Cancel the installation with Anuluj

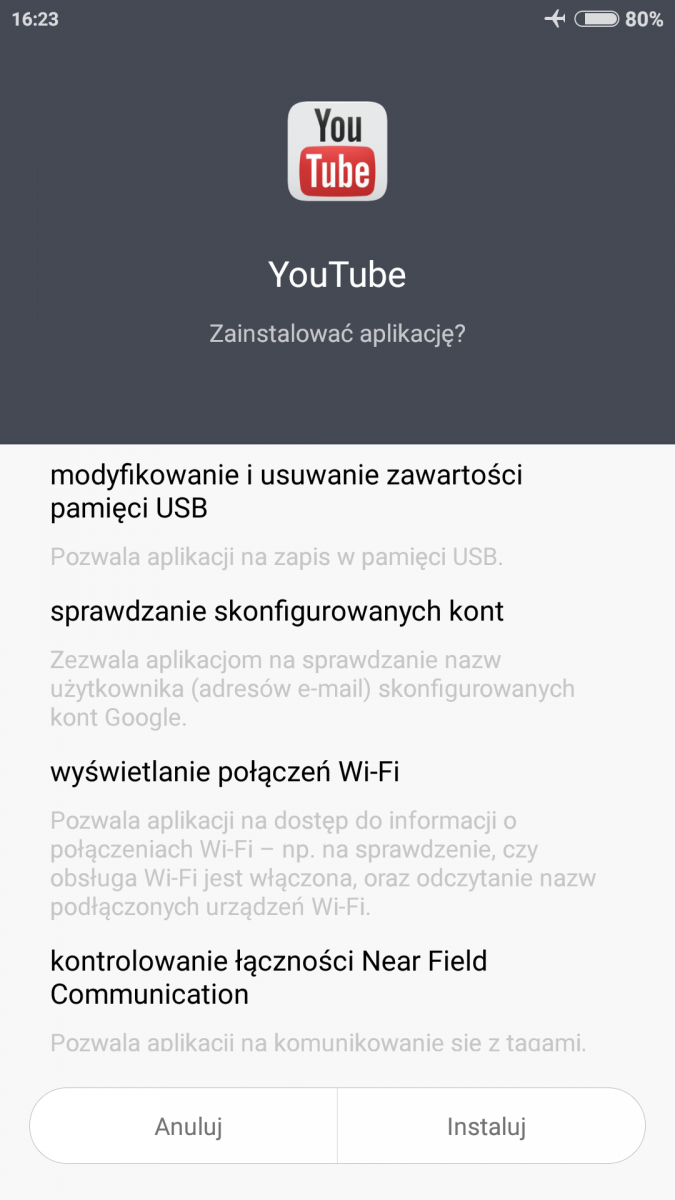[188, 1126]
